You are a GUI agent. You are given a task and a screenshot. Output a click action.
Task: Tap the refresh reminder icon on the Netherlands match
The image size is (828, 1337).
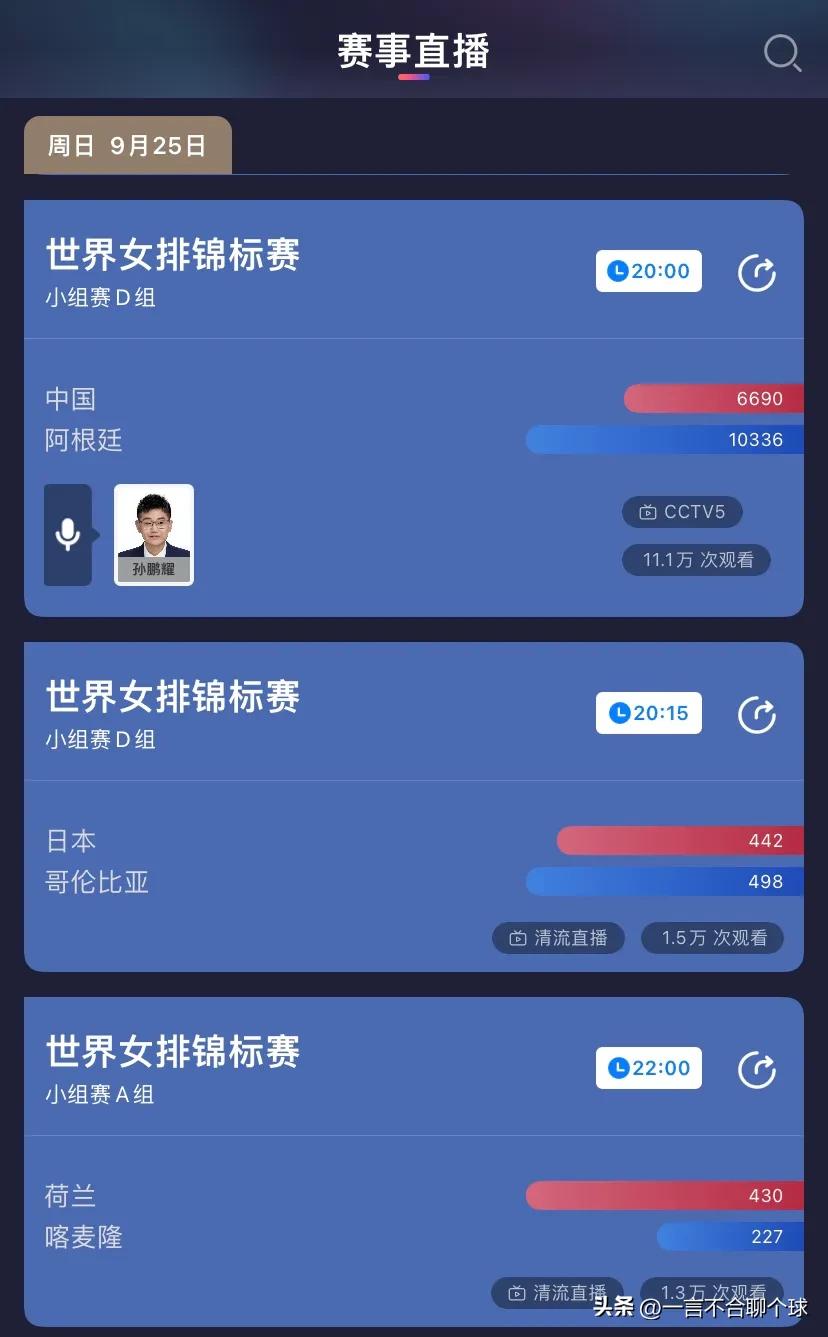[757, 1070]
